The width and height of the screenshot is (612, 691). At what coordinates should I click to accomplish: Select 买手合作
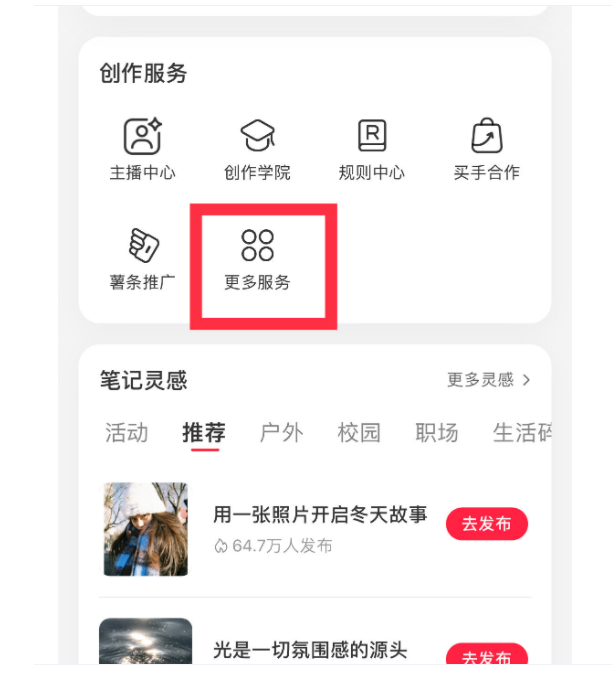tap(486, 148)
